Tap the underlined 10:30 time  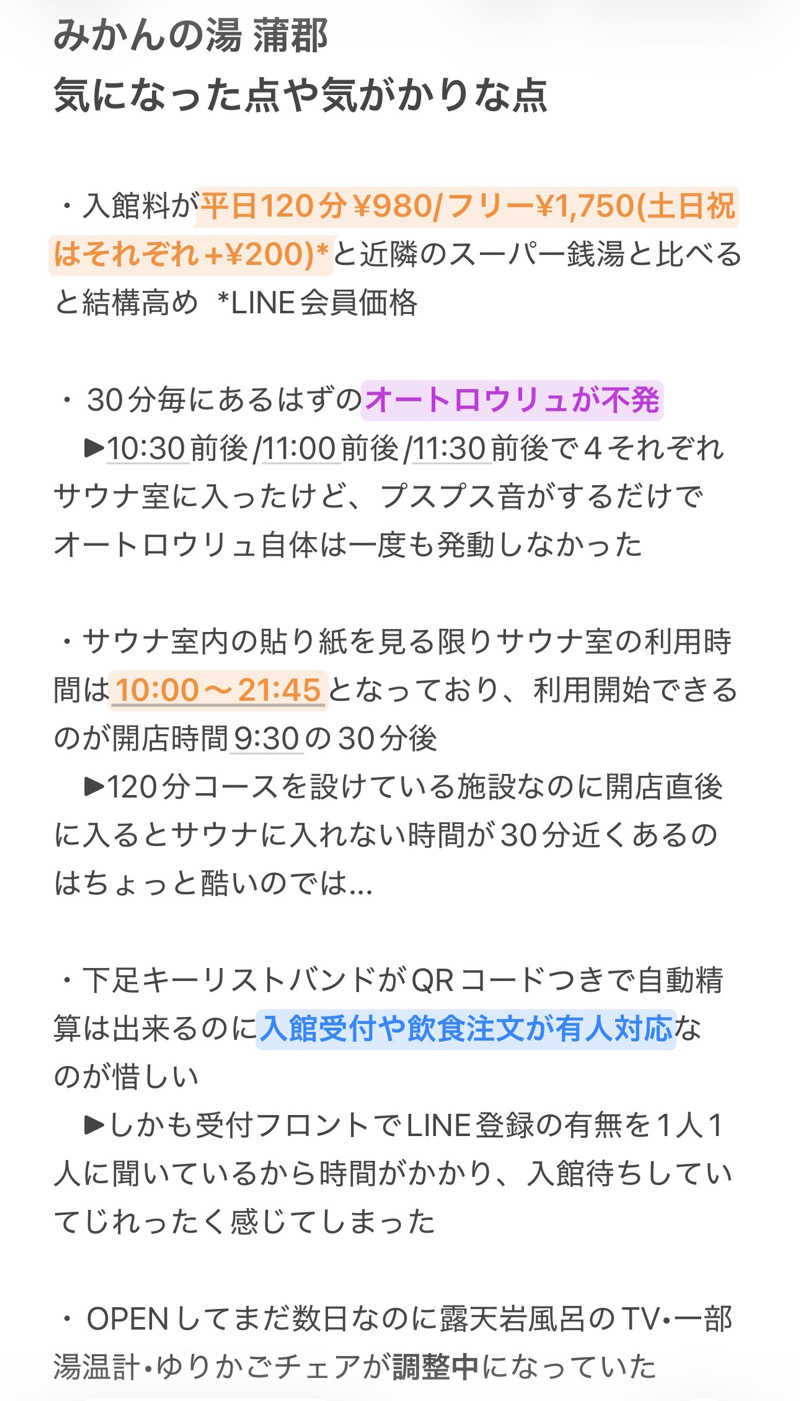point(148,448)
